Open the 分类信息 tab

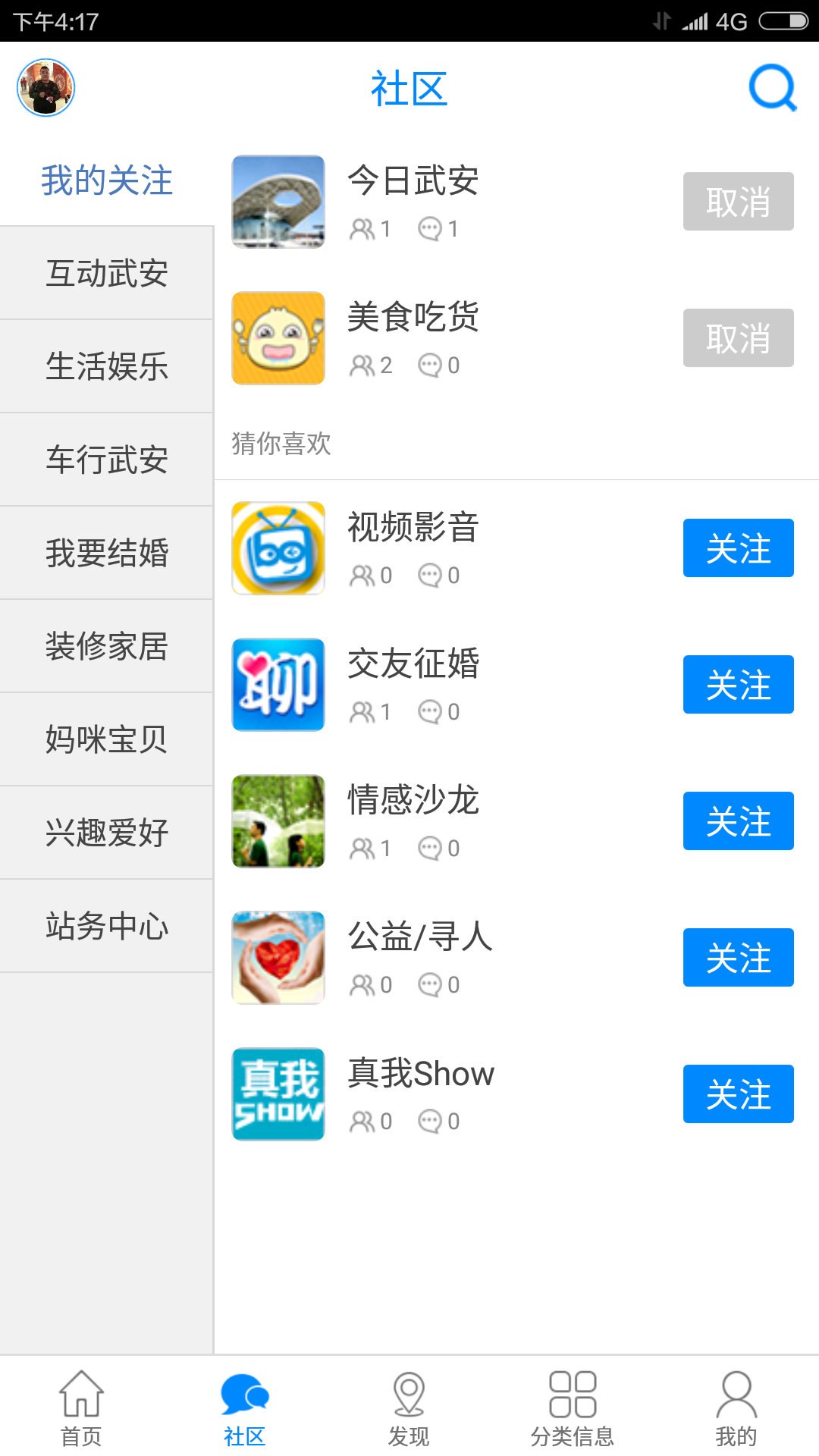573,1407
